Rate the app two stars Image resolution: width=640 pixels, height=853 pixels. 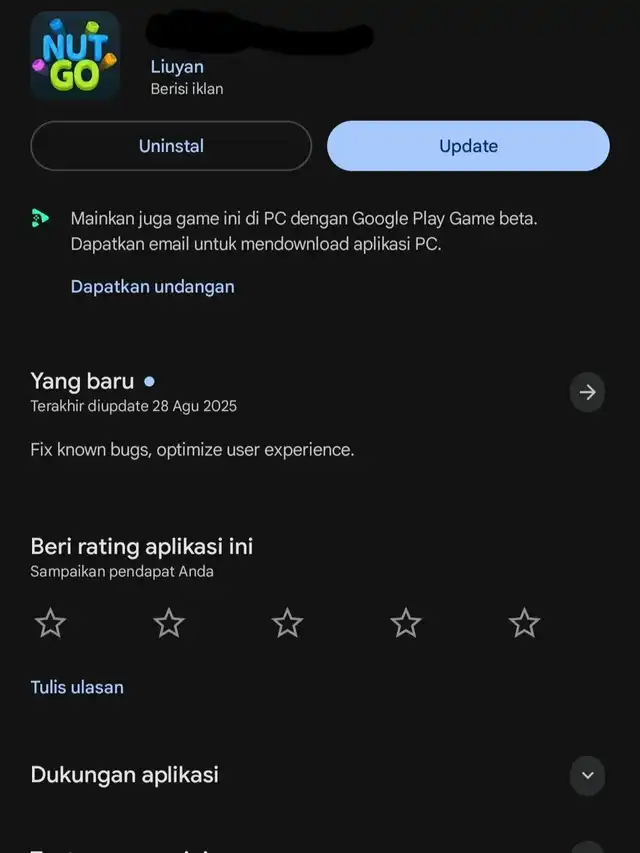(x=169, y=623)
